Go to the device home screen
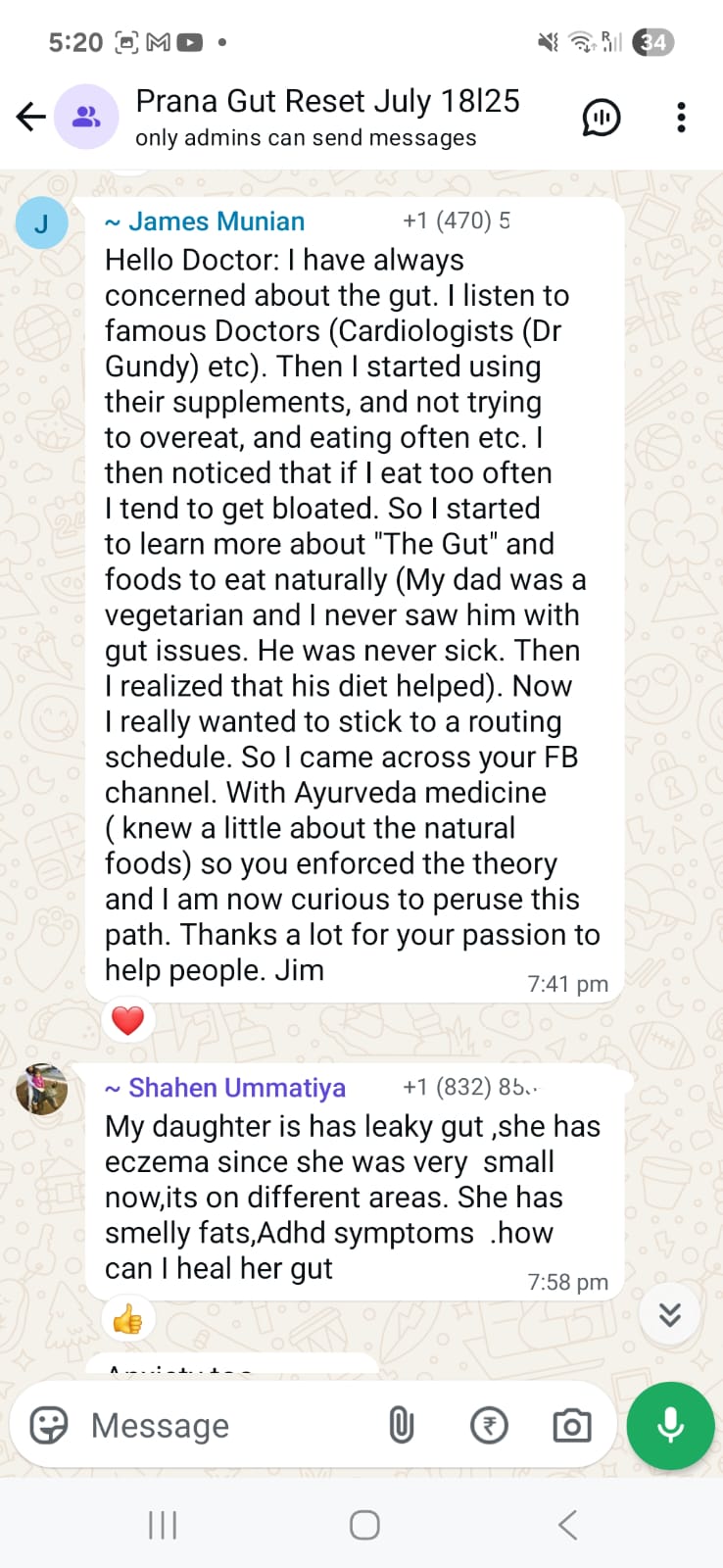The width and height of the screenshot is (723, 1568). click(x=364, y=1525)
